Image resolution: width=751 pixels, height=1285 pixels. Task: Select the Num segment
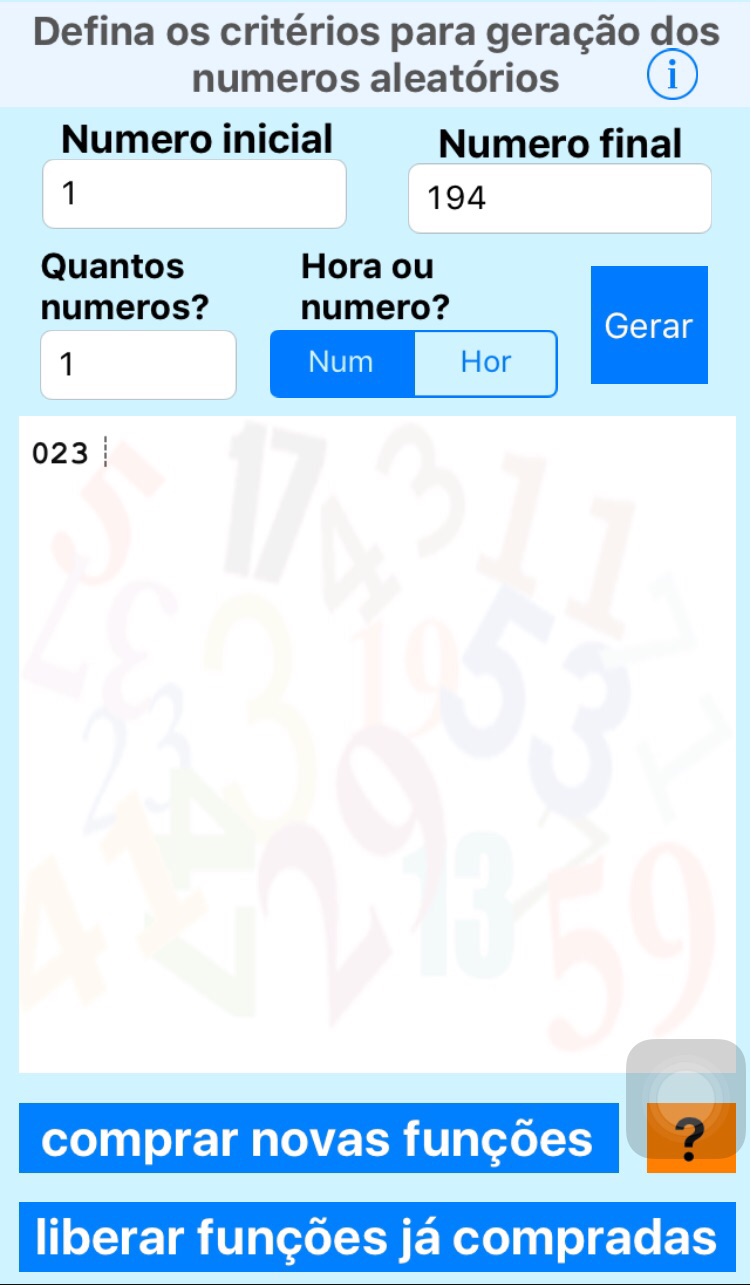pyautogui.click(x=342, y=363)
